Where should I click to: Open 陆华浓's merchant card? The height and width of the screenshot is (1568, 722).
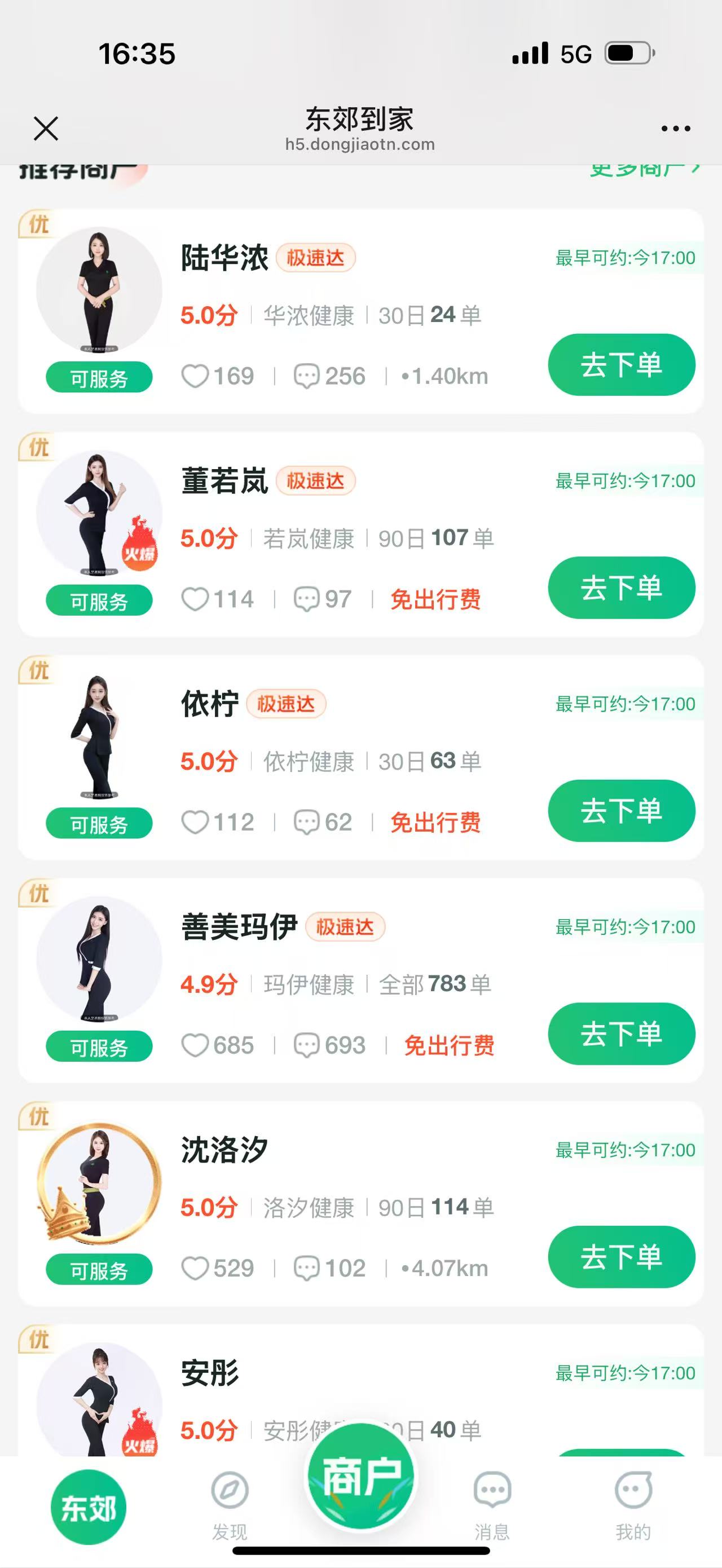point(224,258)
